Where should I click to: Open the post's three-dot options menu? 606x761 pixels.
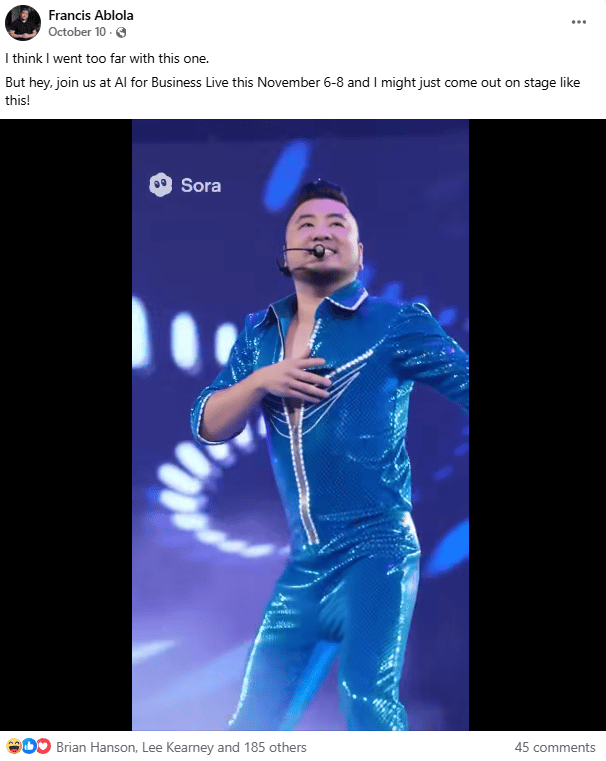click(x=578, y=22)
